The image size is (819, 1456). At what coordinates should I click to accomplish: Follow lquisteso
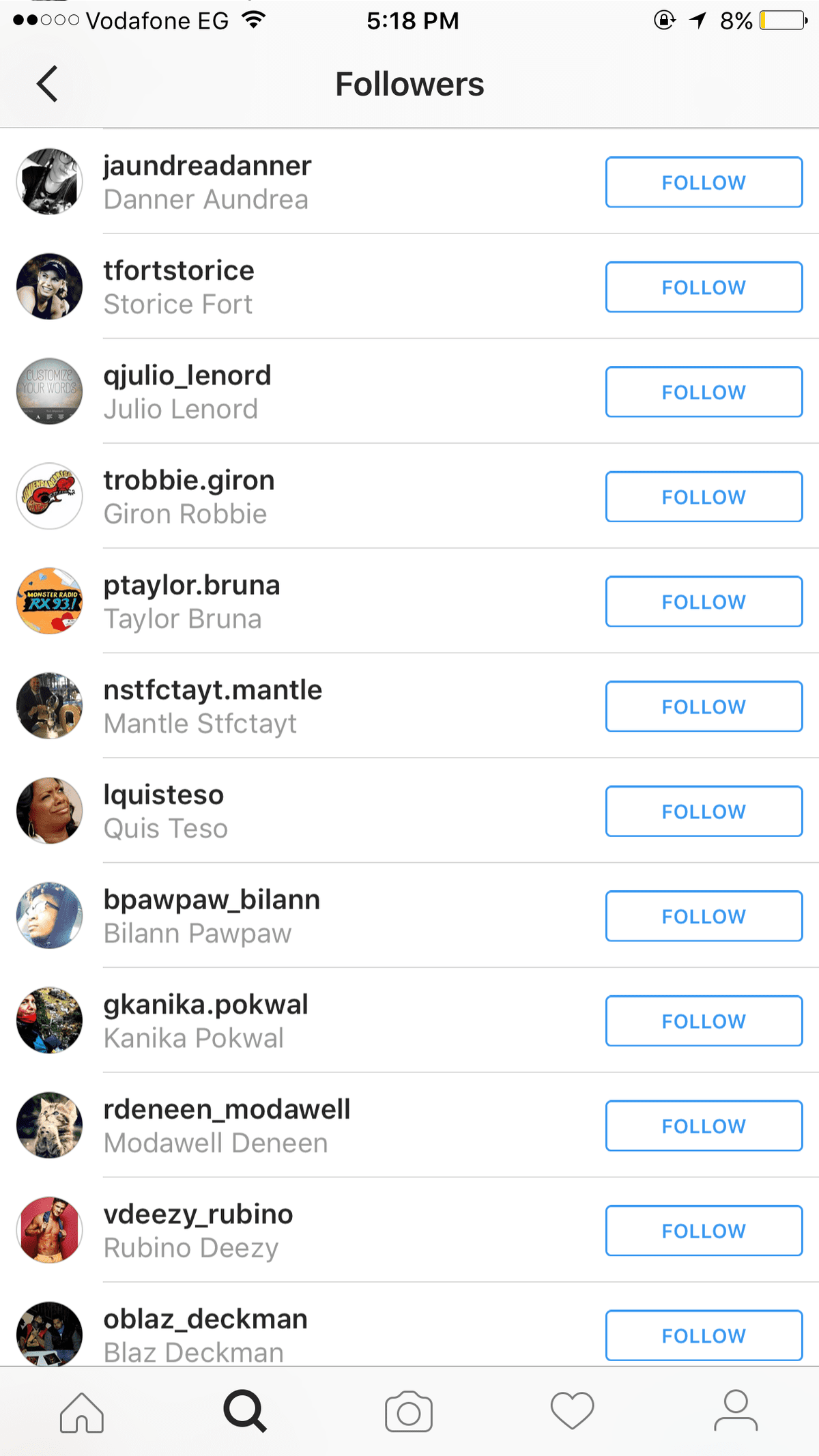pos(703,811)
